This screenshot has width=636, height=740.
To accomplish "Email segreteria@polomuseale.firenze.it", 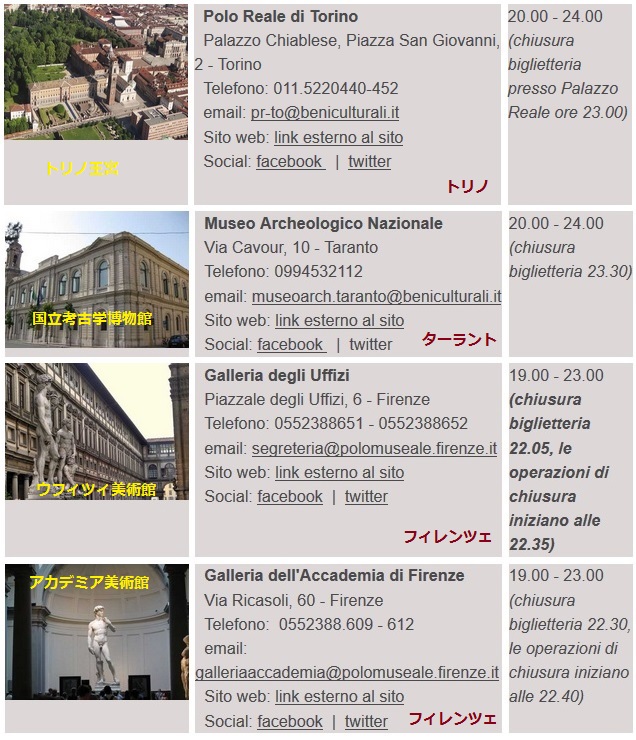I will click(374, 448).
